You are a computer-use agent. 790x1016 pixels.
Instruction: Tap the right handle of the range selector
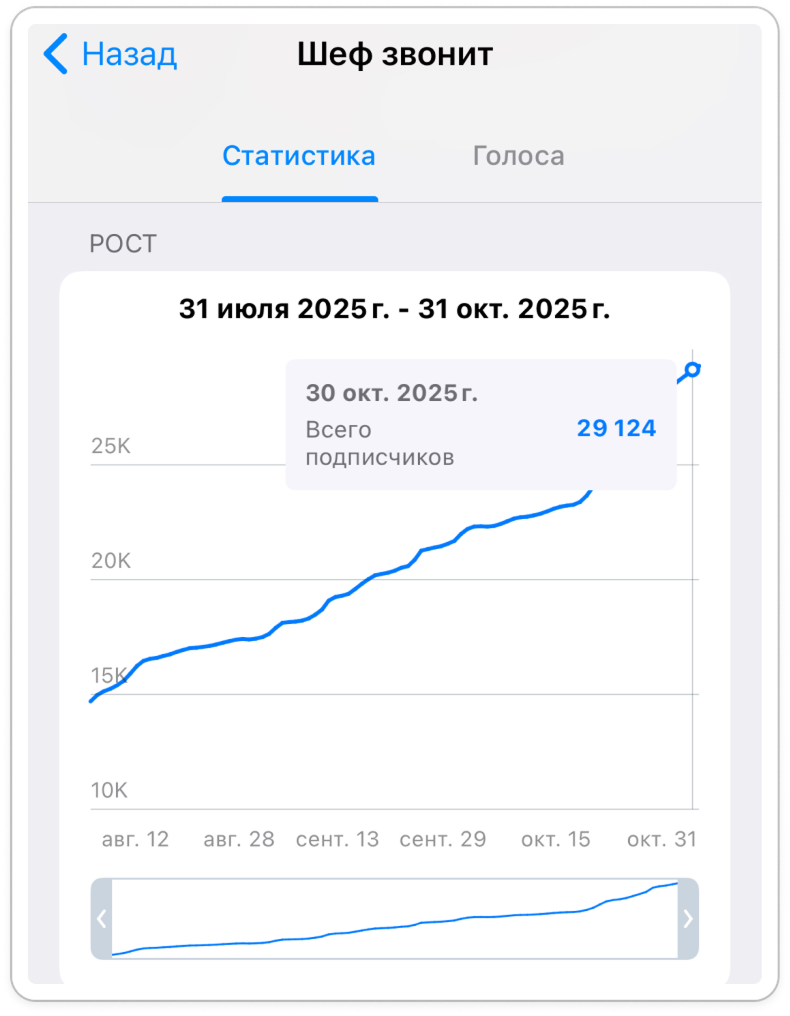coord(688,919)
